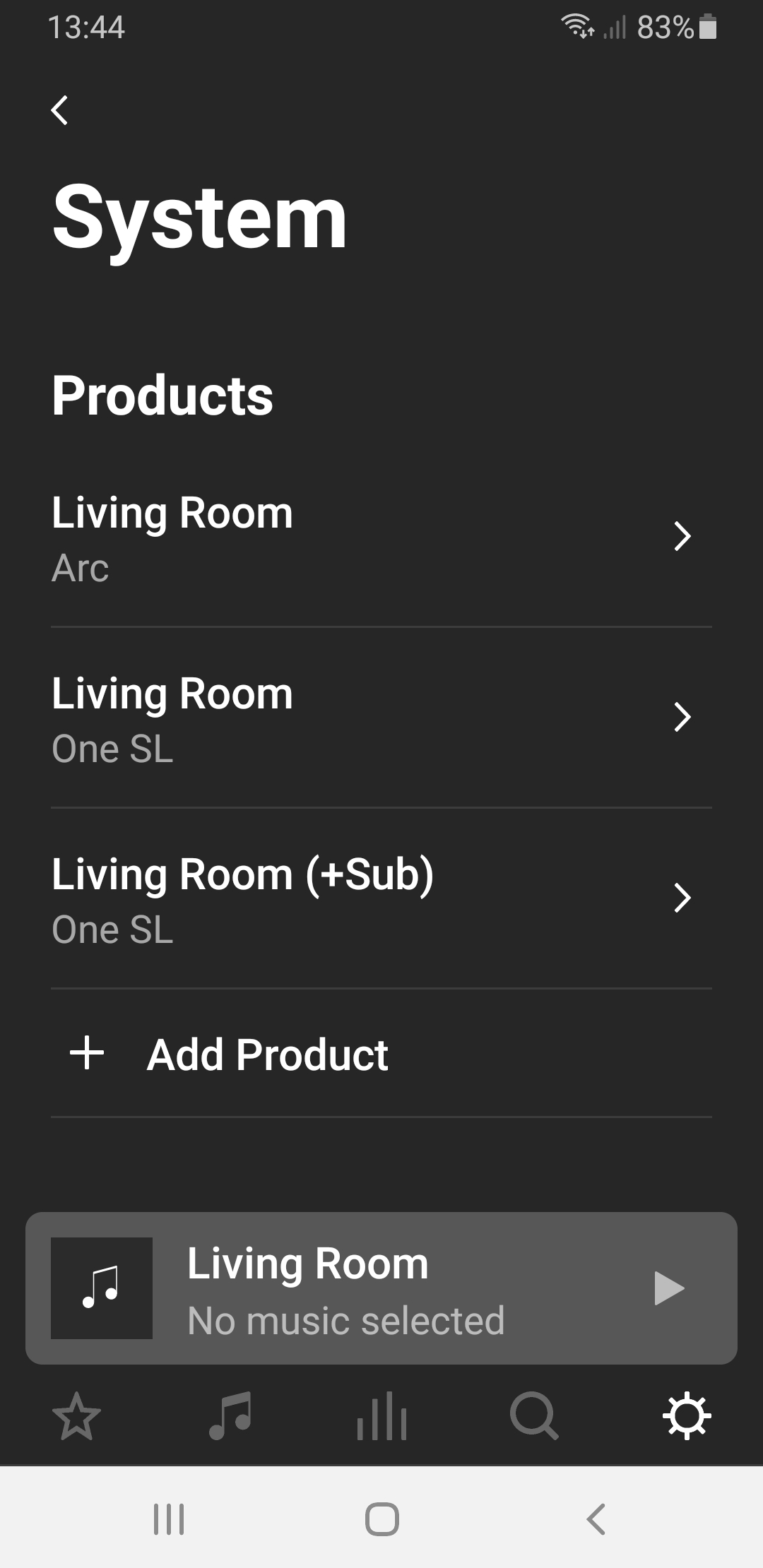Switch to the favorites star tab
763x1568 pixels.
[x=76, y=1416]
